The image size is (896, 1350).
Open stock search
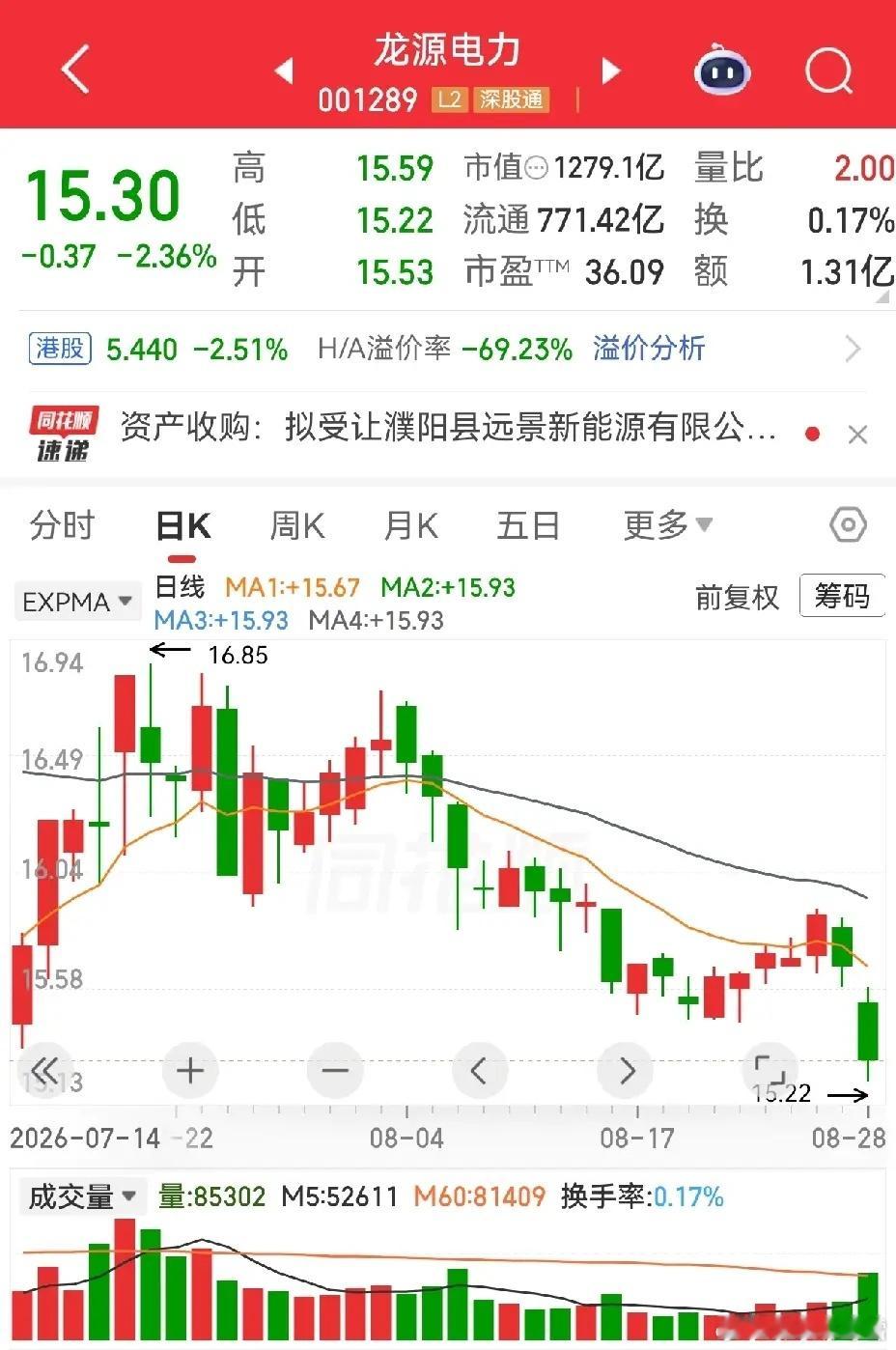(x=829, y=70)
